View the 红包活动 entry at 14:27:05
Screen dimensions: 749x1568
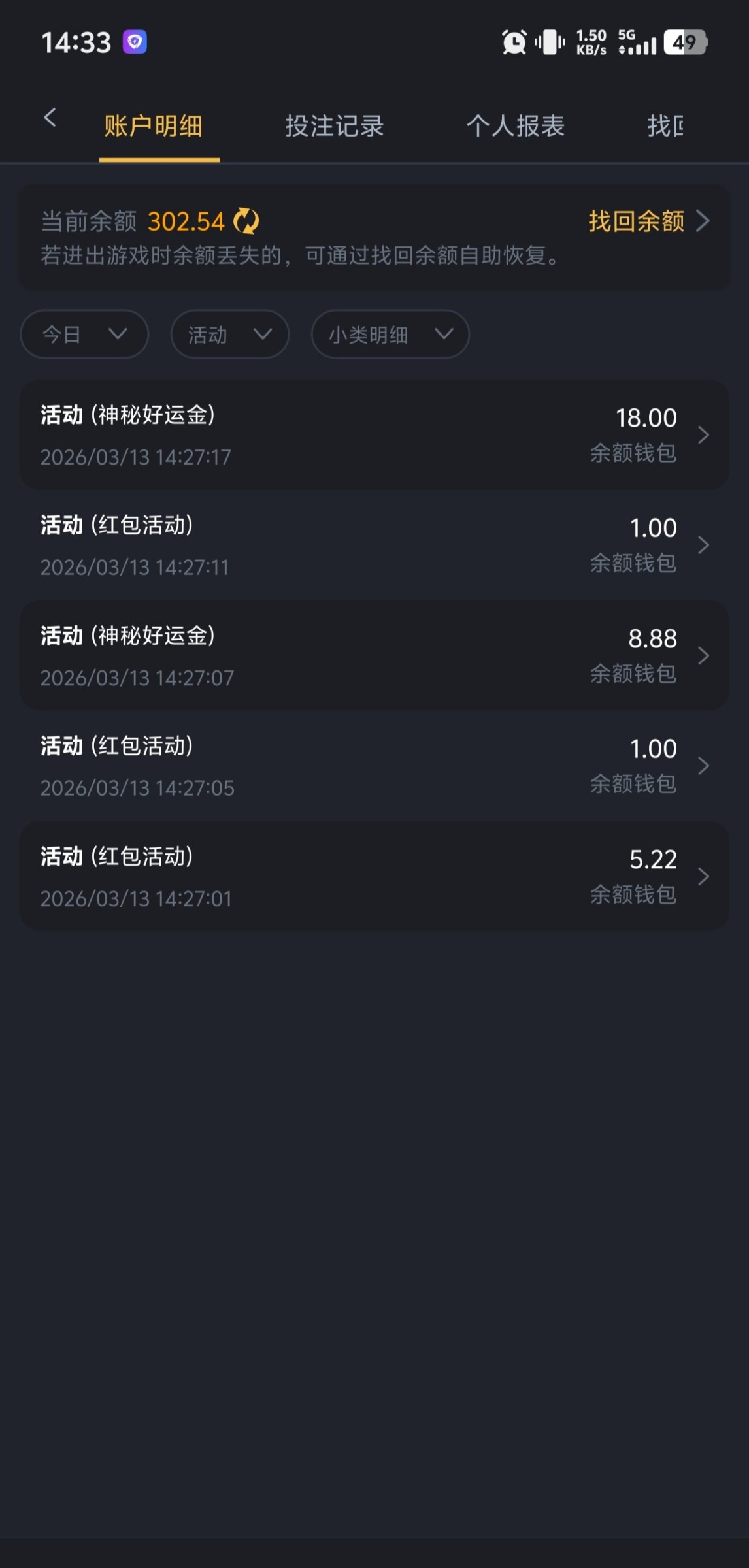click(374, 766)
